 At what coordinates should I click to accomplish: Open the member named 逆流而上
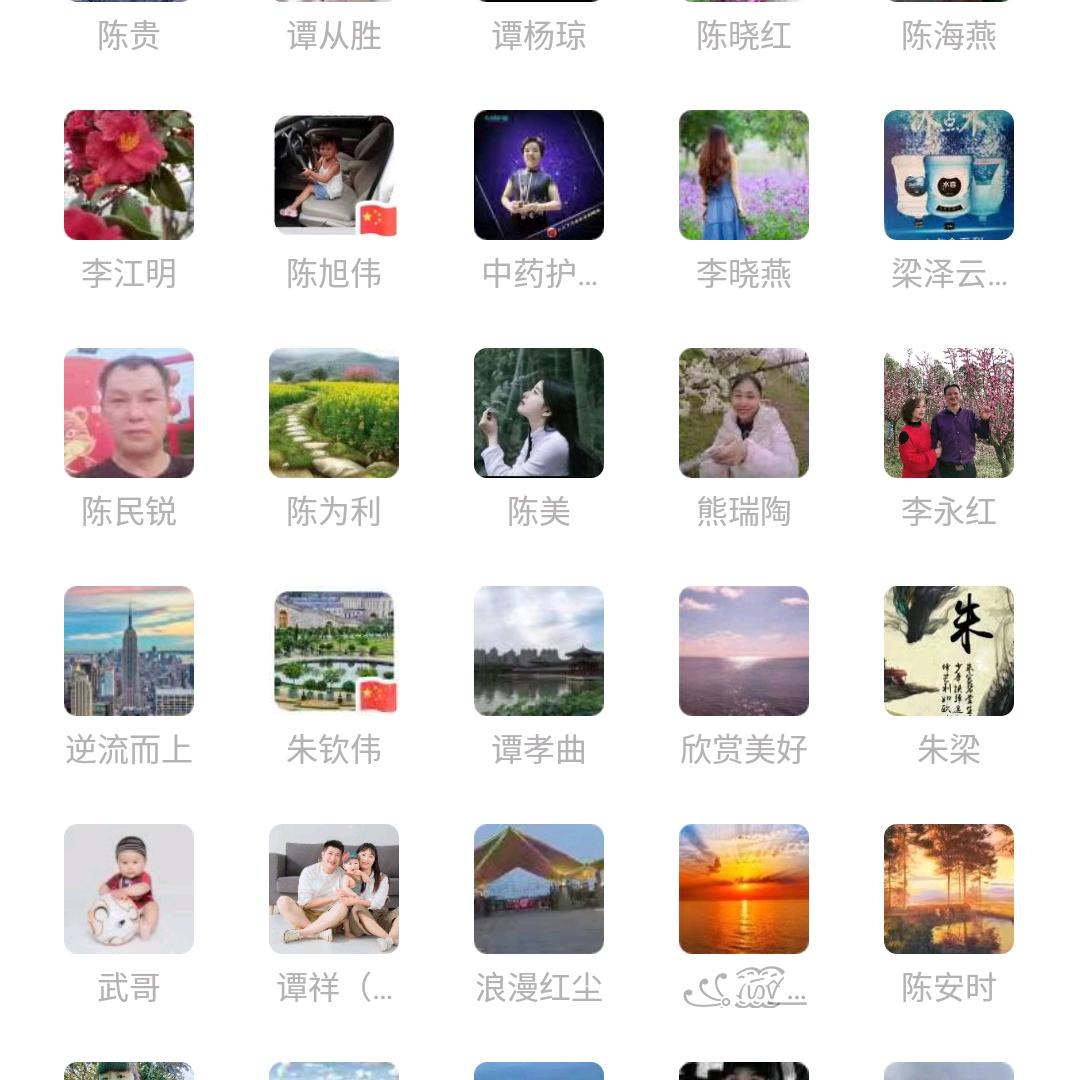[x=129, y=651]
